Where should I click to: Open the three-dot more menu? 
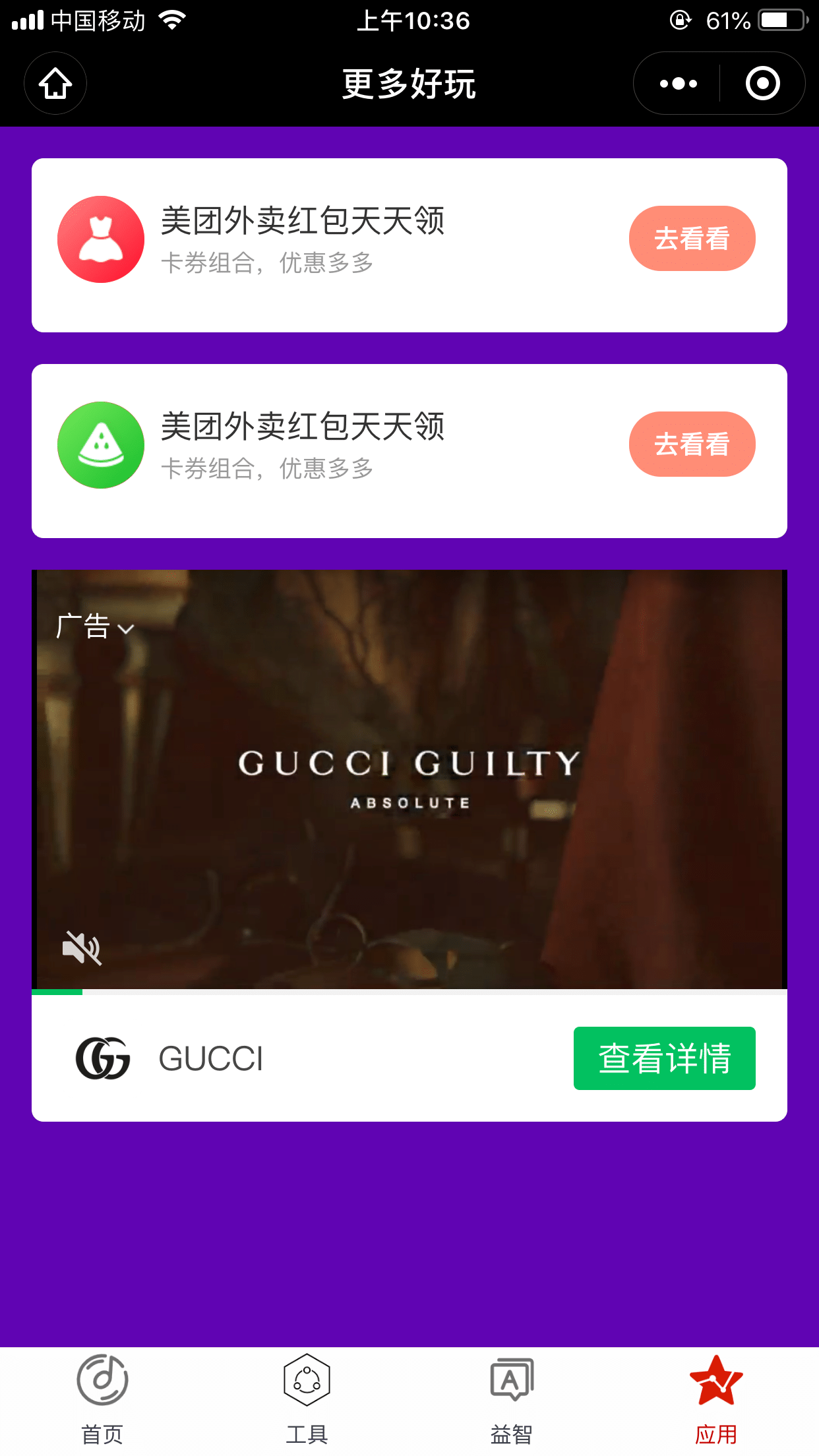click(678, 84)
